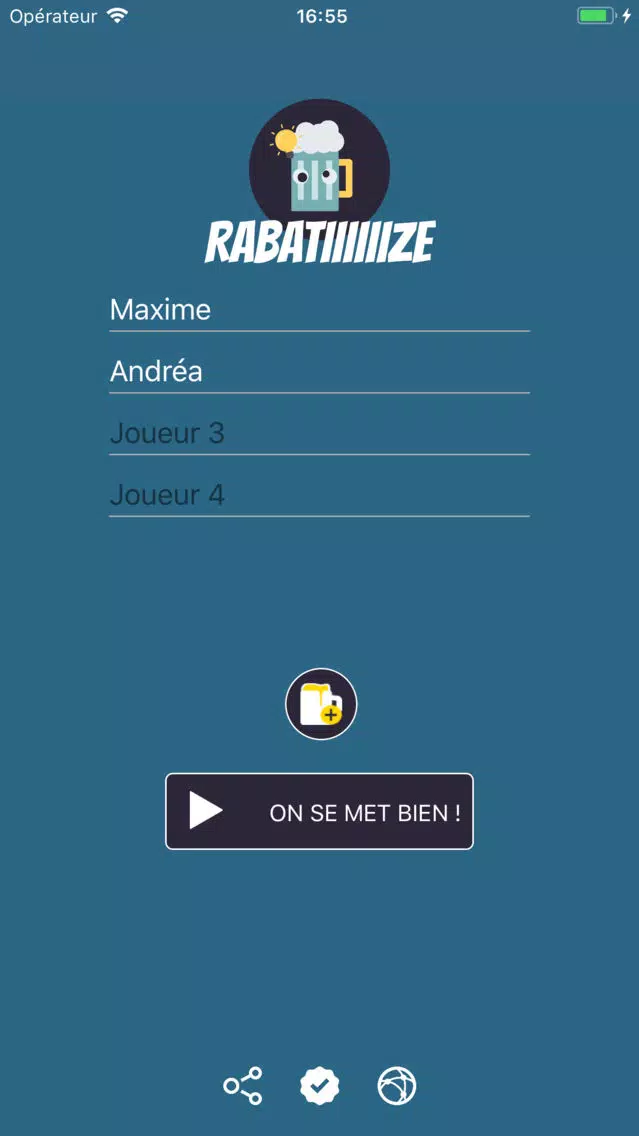The height and width of the screenshot is (1136, 639).
Task: Select the Joueur 4 name field
Action: pyautogui.click(x=319, y=496)
